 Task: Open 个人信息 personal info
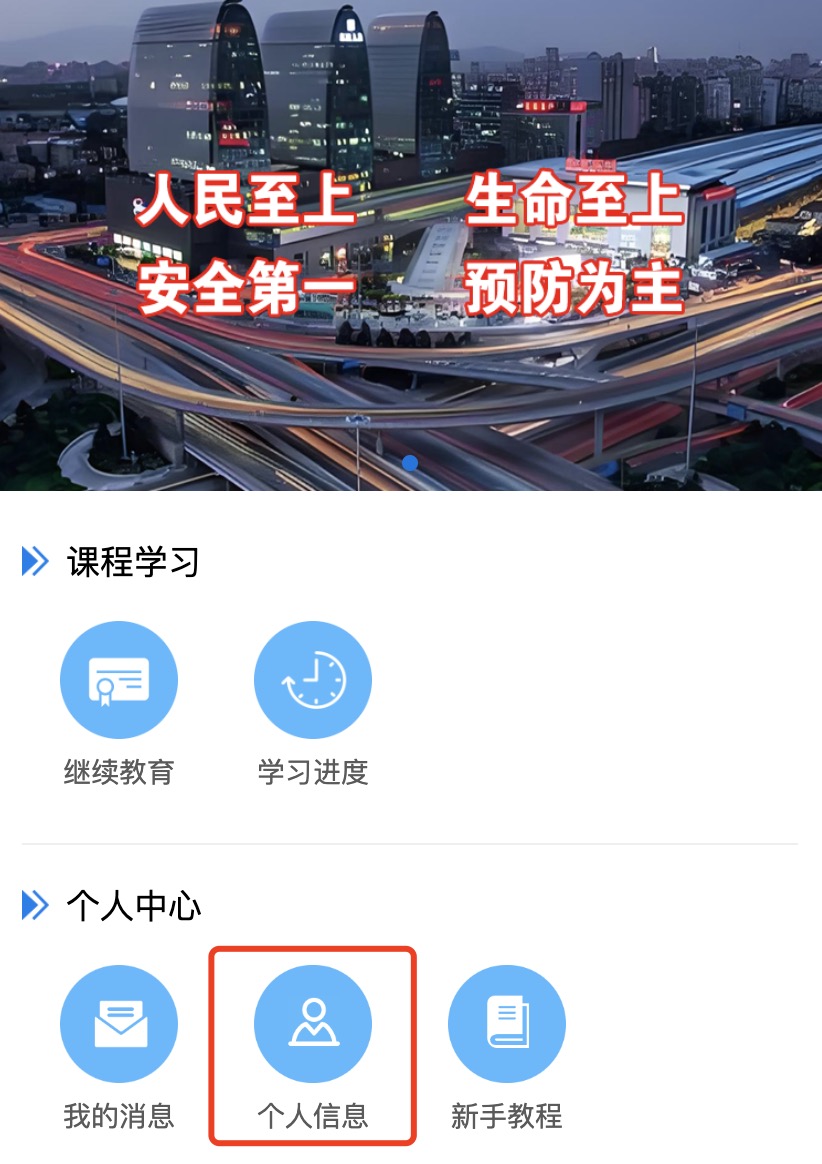point(313,1024)
